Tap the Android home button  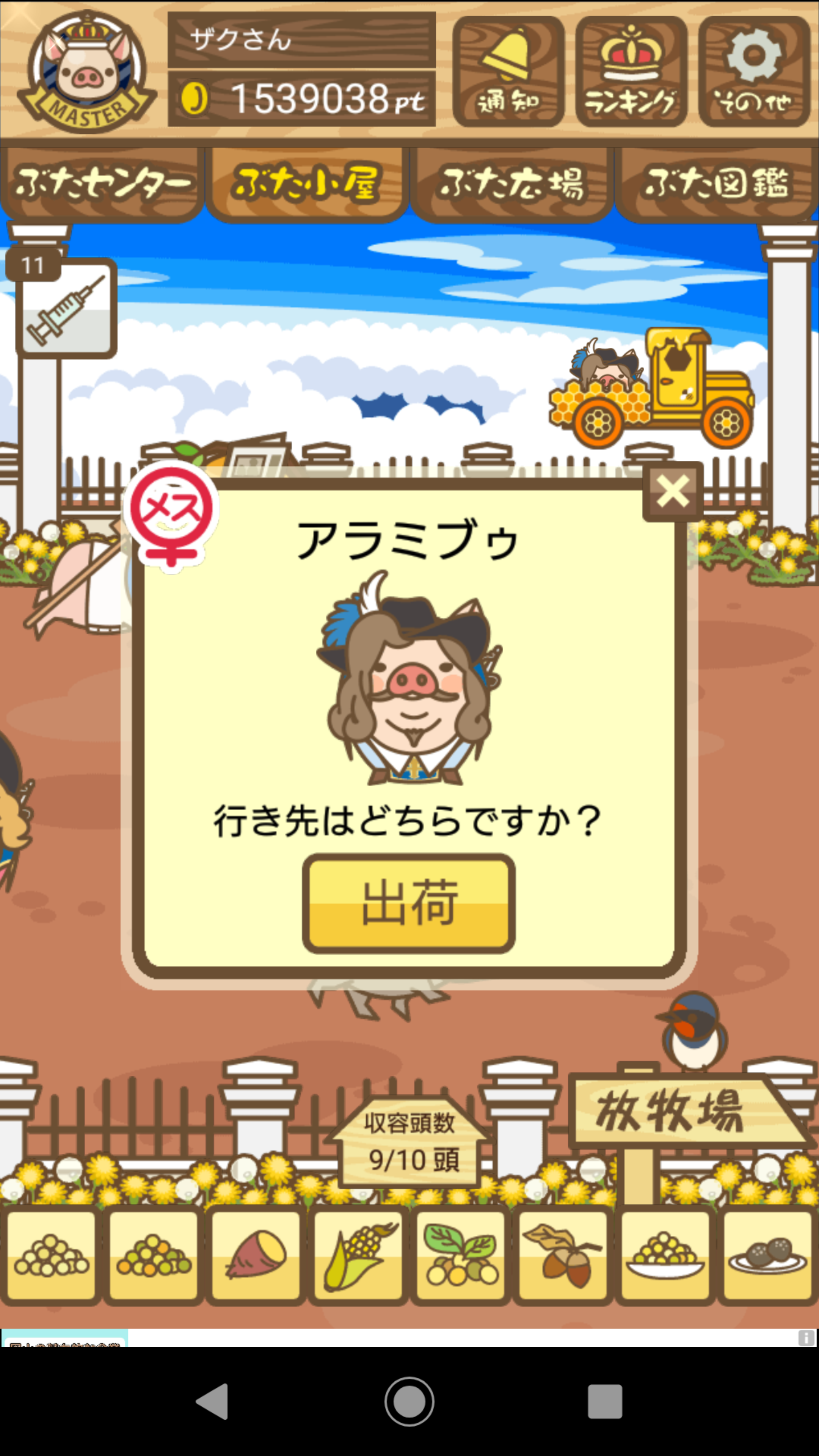[409, 1402]
